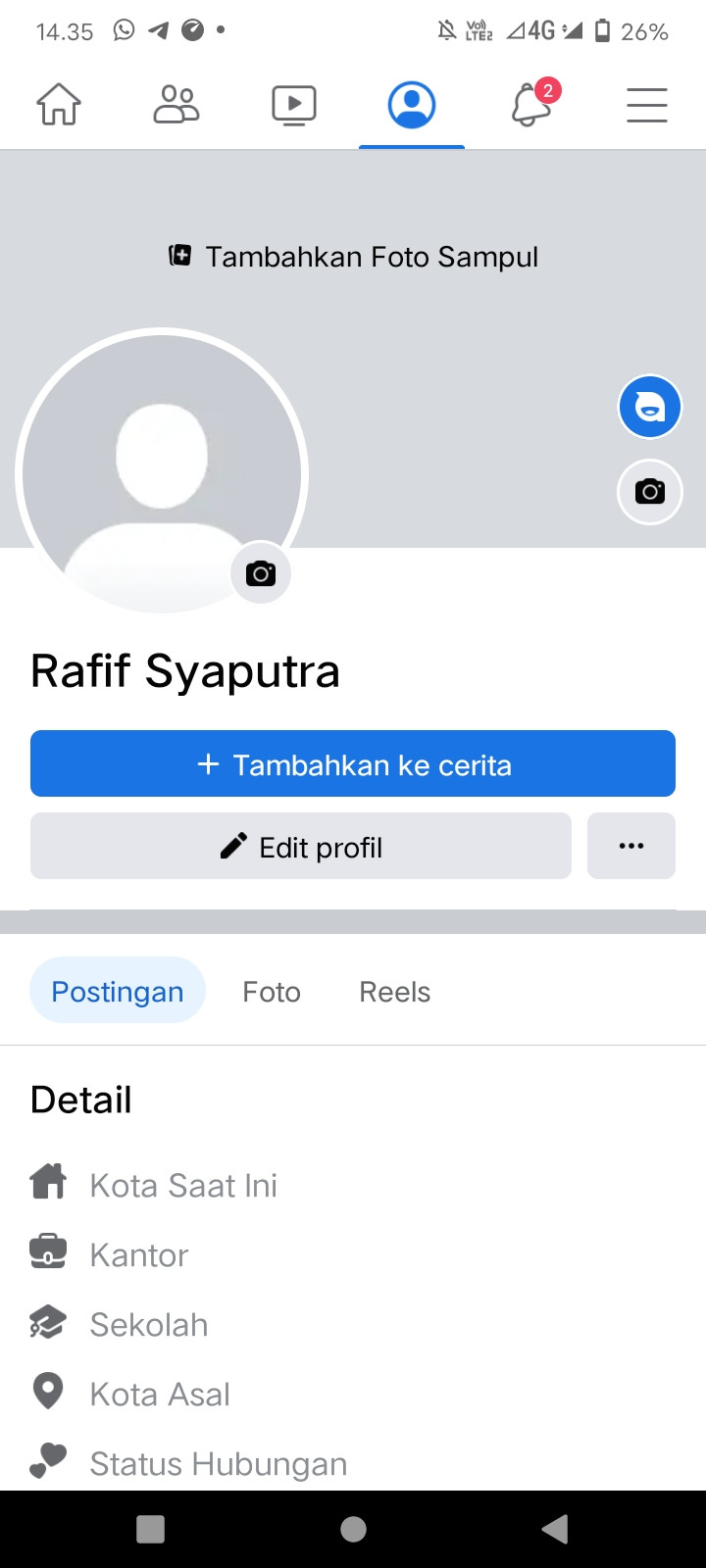The width and height of the screenshot is (706, 1568).
Task: Switch to the video tab
Action: point(294,105)
